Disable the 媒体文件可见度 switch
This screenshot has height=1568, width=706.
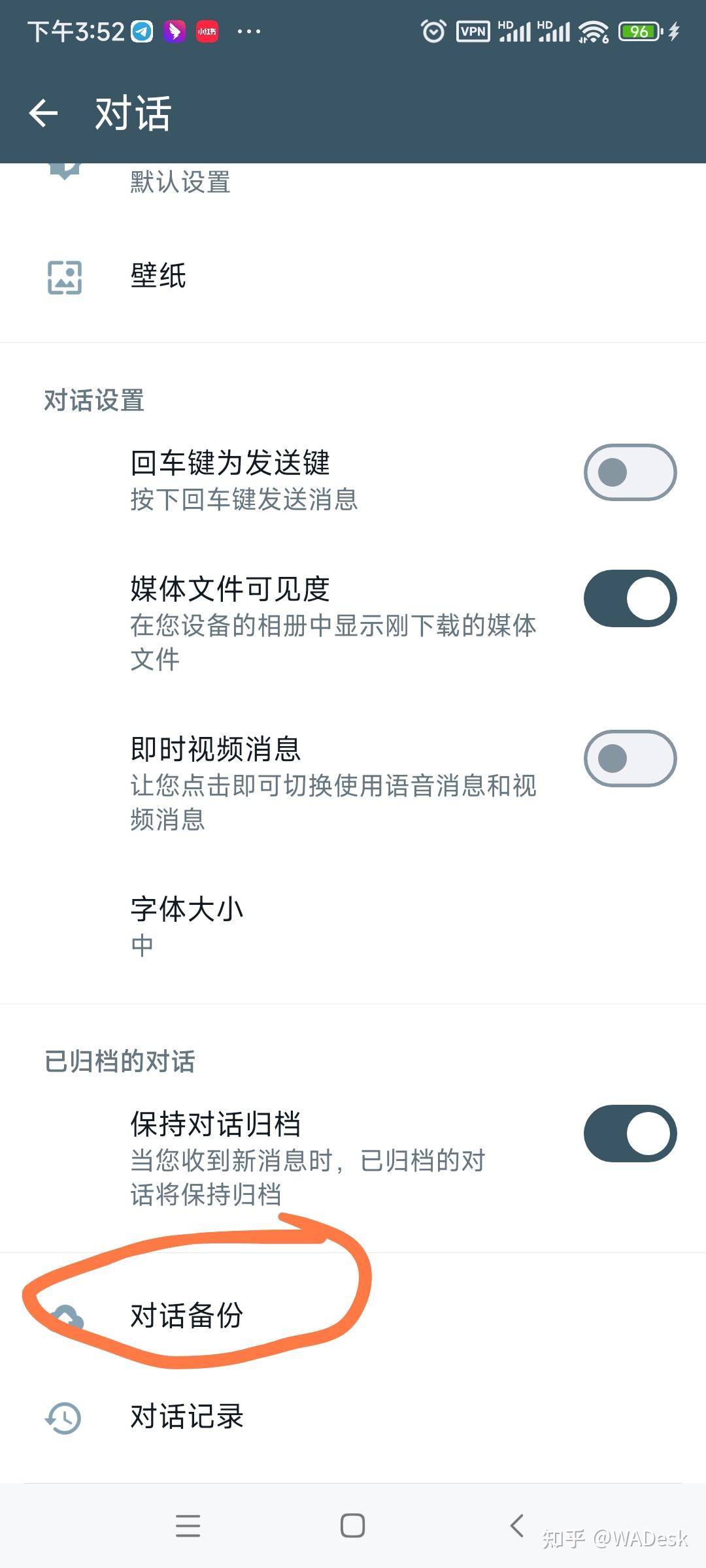[x=630, y=596]
